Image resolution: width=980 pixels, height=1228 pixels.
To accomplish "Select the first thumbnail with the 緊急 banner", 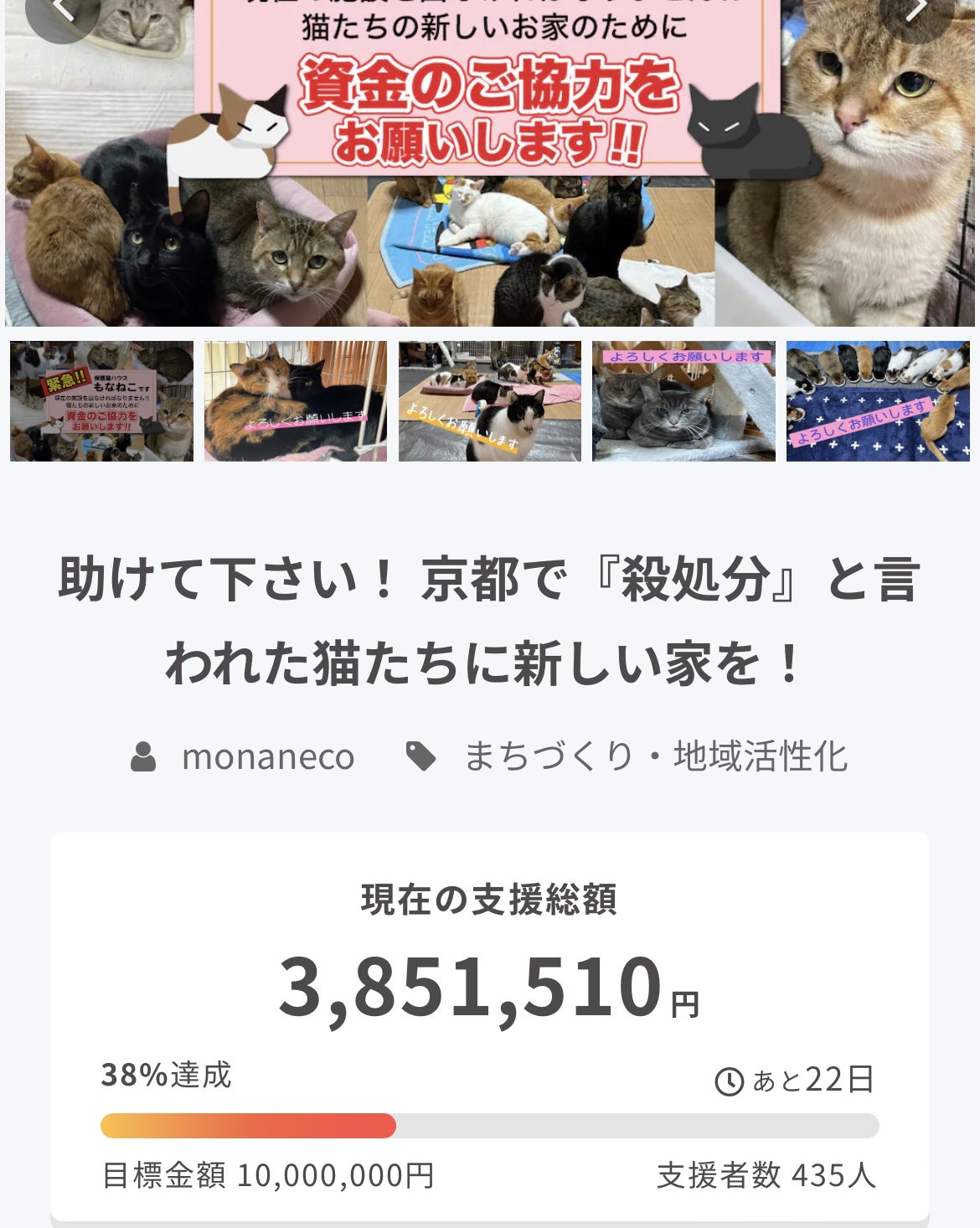I will 101,400.
